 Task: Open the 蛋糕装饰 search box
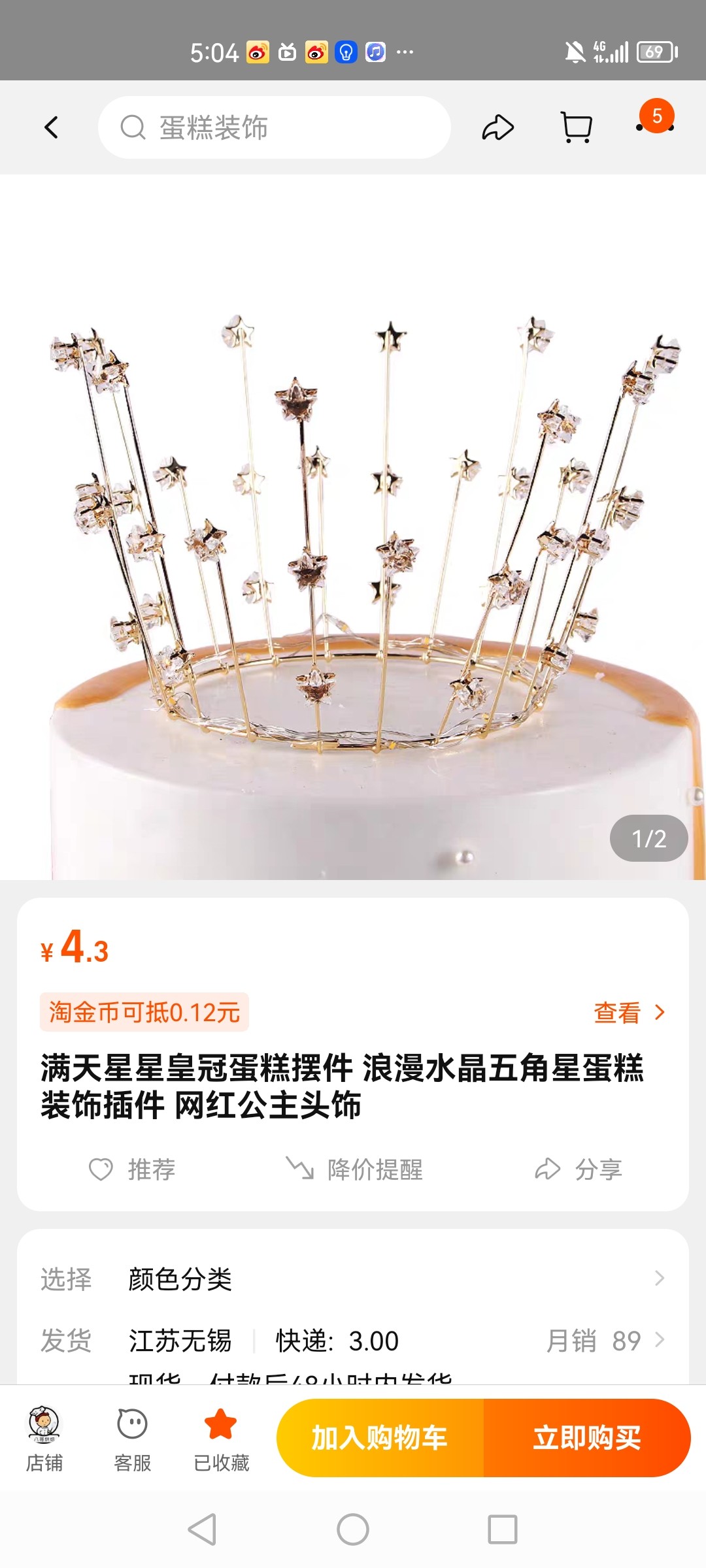[x=275, y=127]
